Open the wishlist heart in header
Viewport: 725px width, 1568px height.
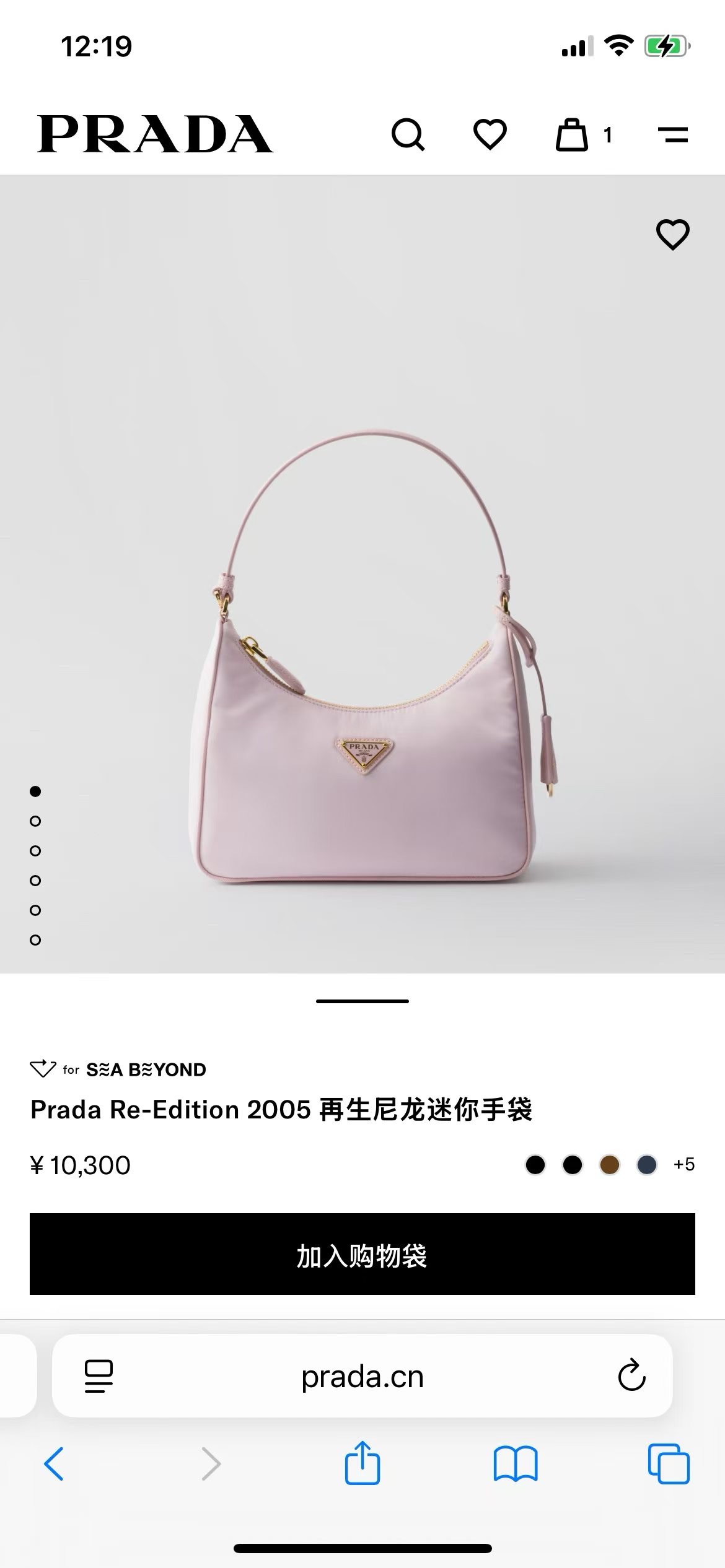(490, 134)
